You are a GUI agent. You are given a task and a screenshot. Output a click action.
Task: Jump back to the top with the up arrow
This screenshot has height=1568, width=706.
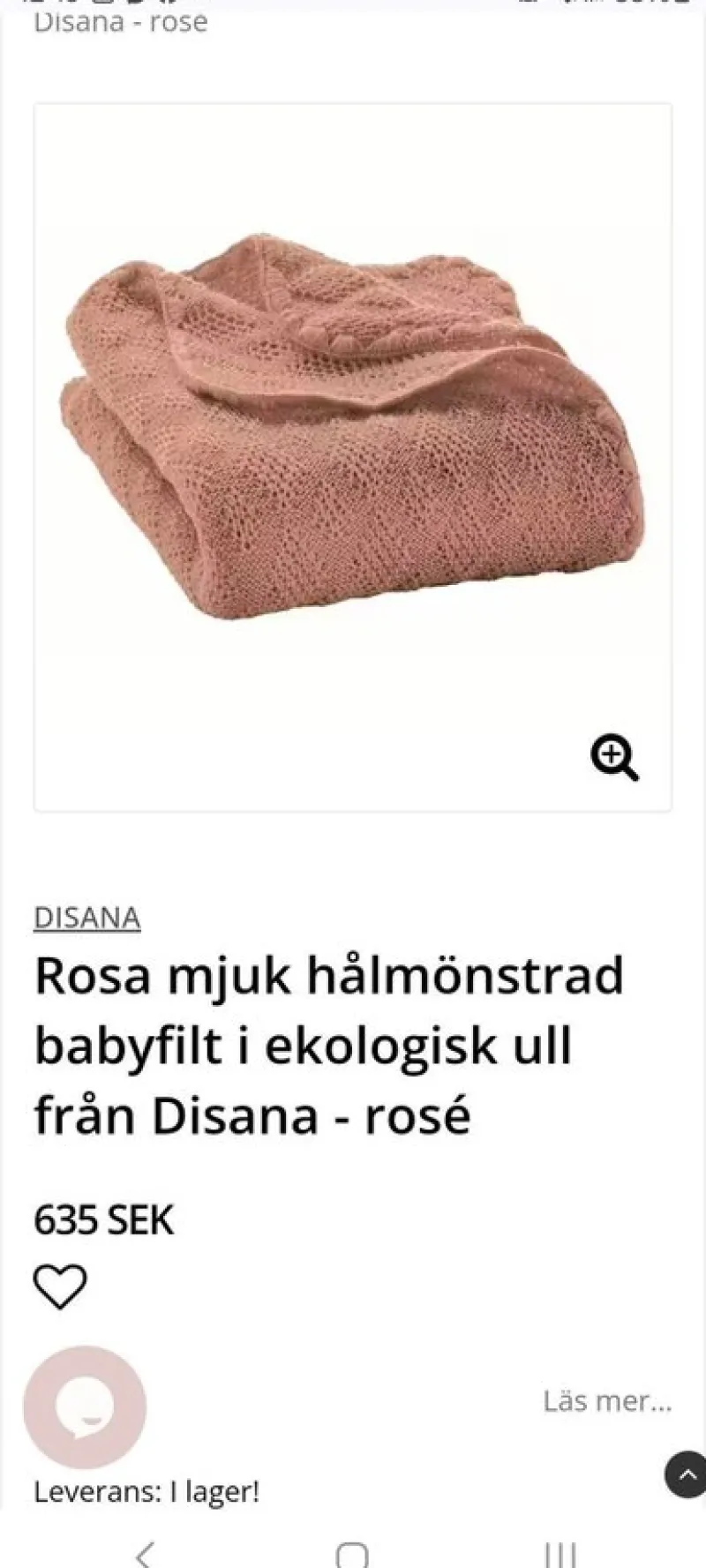pos(686,1474)
